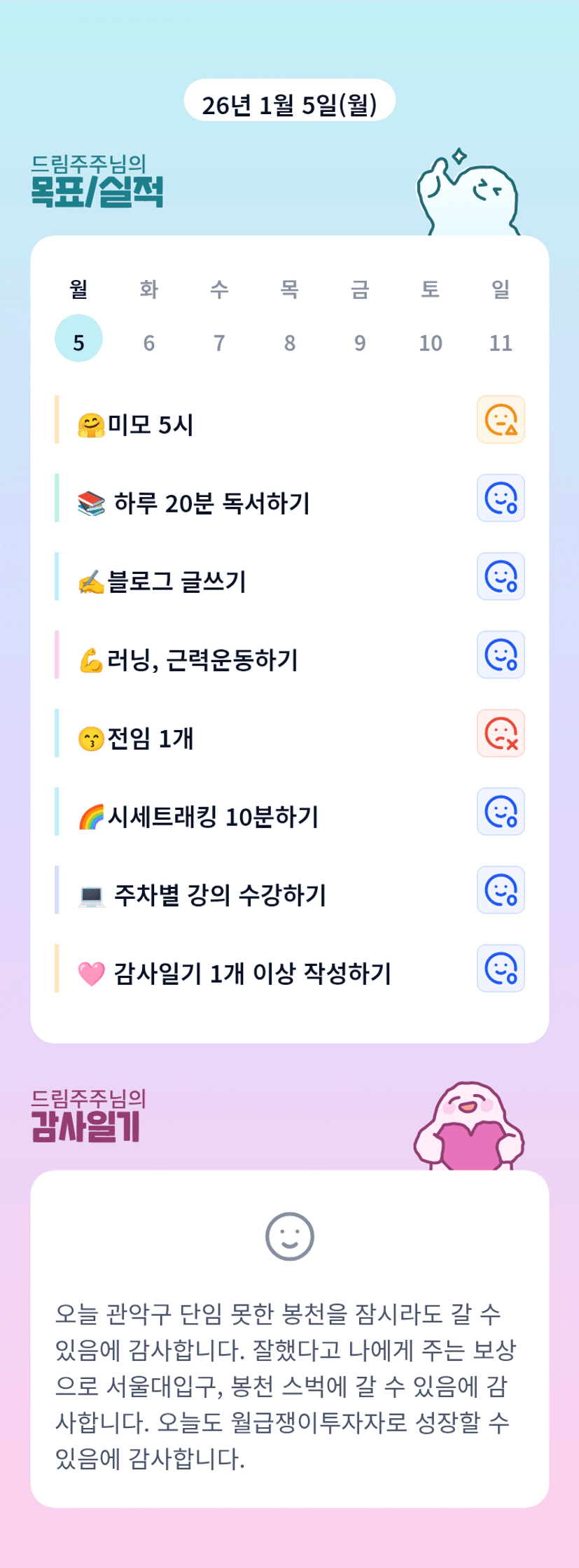Tap the status icon for 블로그 글쓰기

501,577
